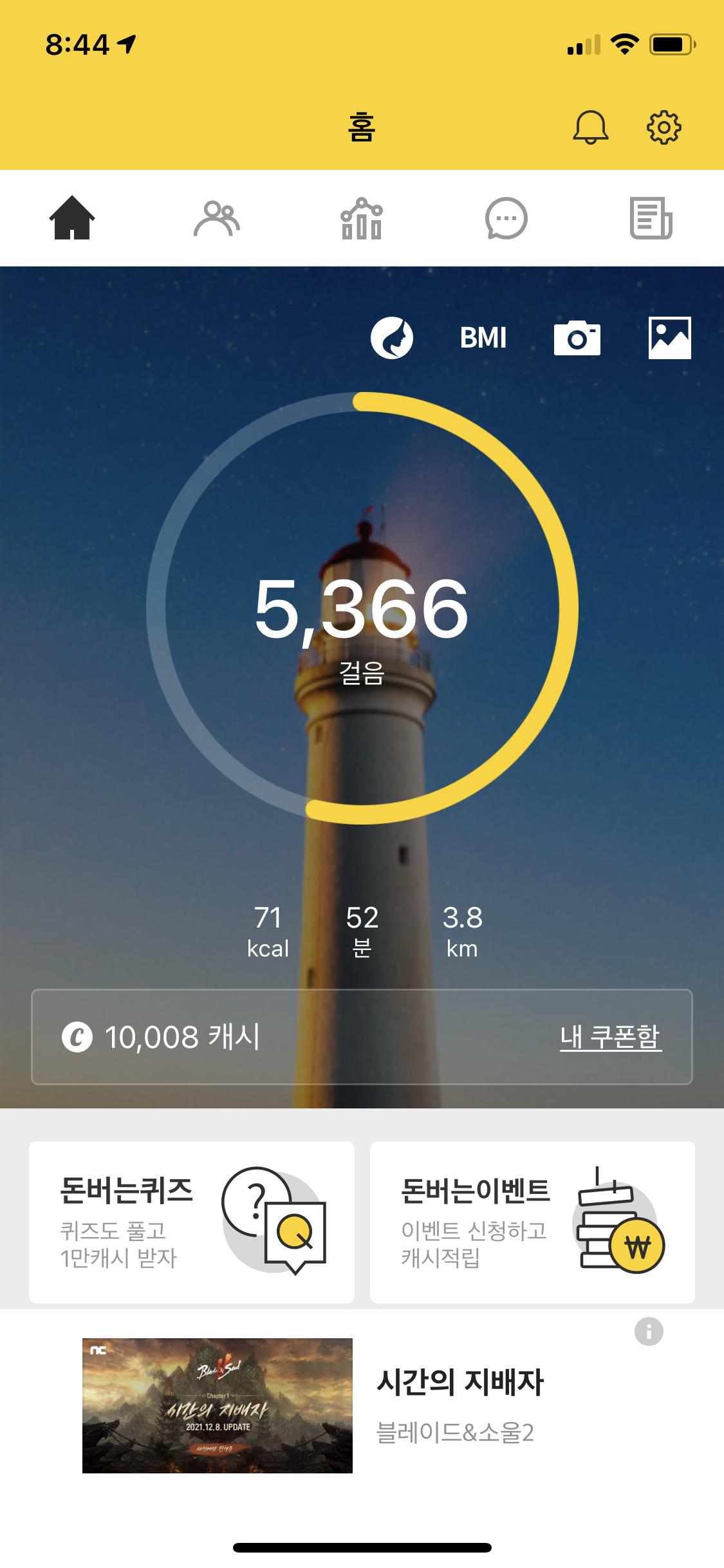Switch to the friends tab

[x=217, y=219]
